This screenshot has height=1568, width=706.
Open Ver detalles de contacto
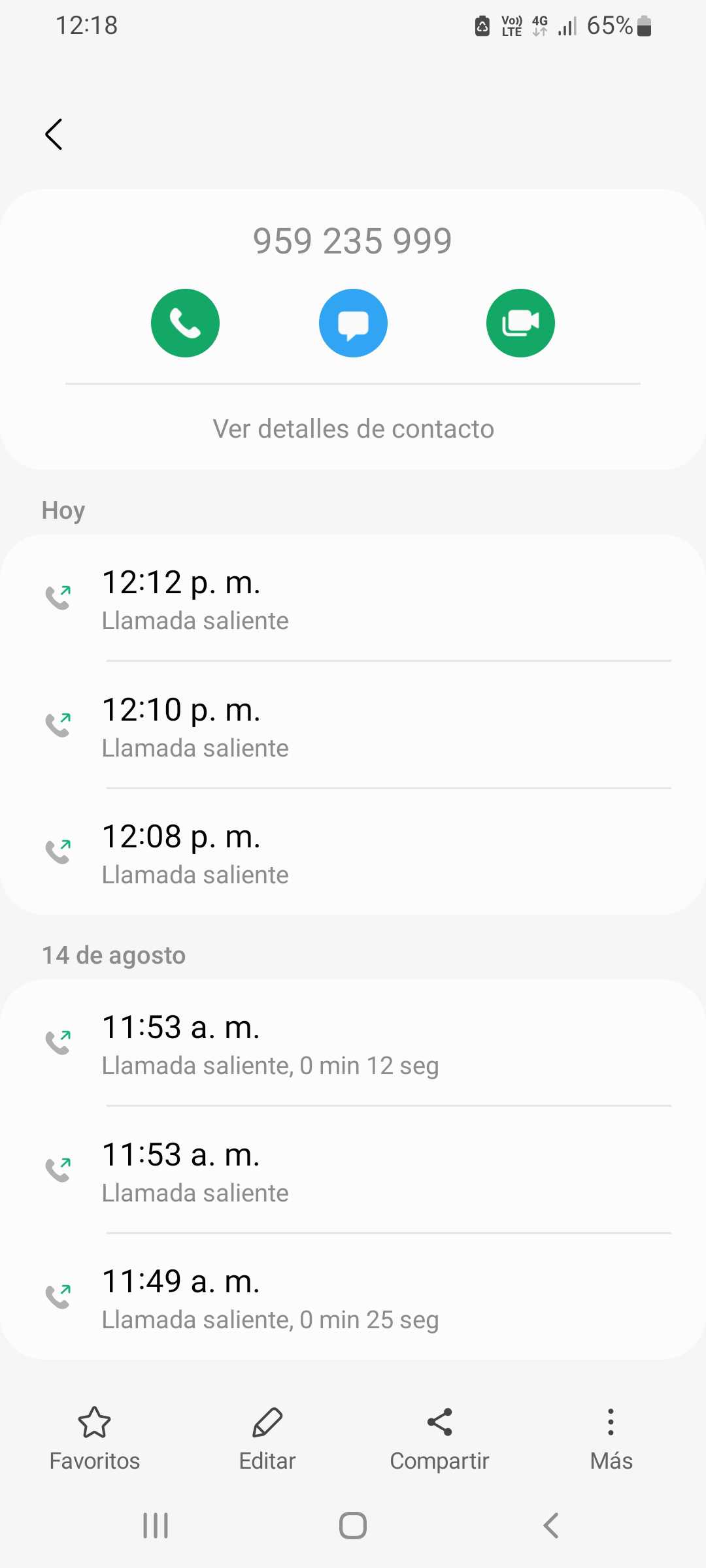pos(353,429)
